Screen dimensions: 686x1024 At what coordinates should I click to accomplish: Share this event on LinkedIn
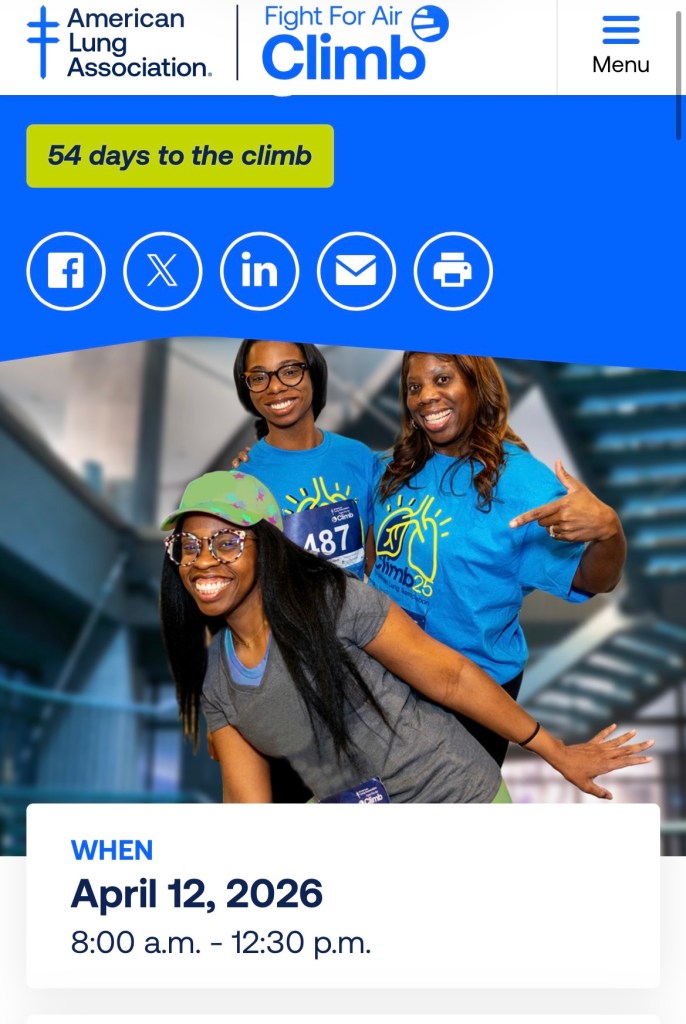pos(260,271)
